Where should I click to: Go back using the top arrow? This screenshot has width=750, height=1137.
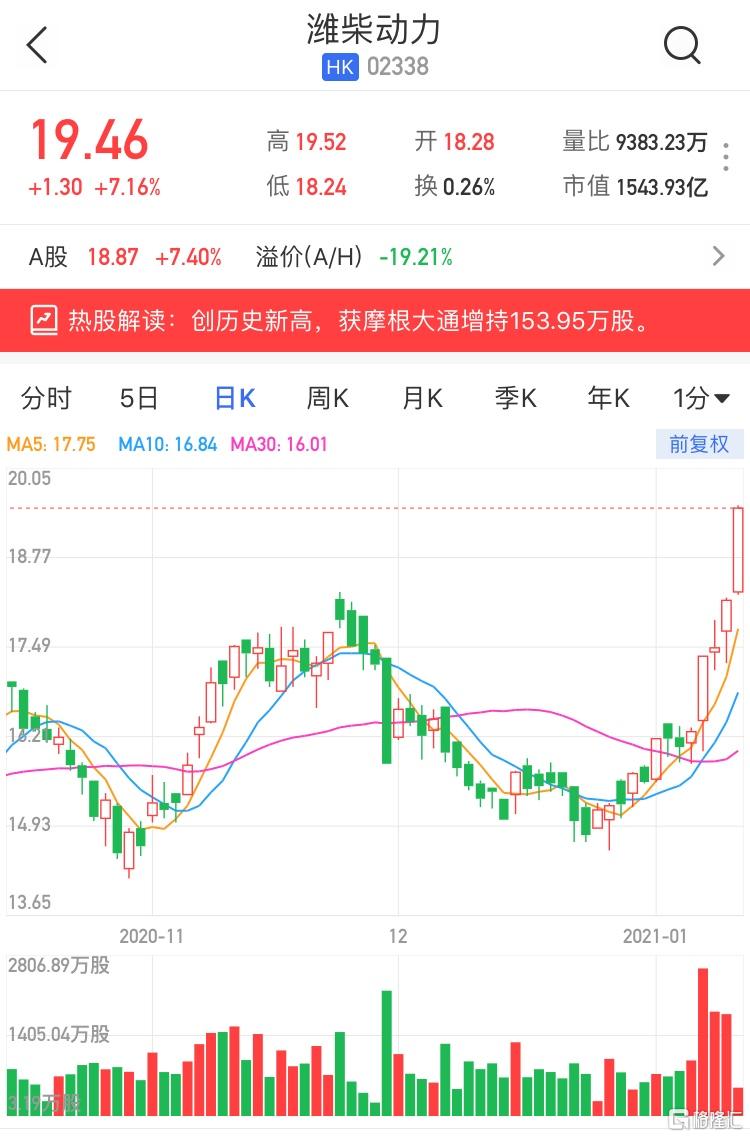[37, 46]
